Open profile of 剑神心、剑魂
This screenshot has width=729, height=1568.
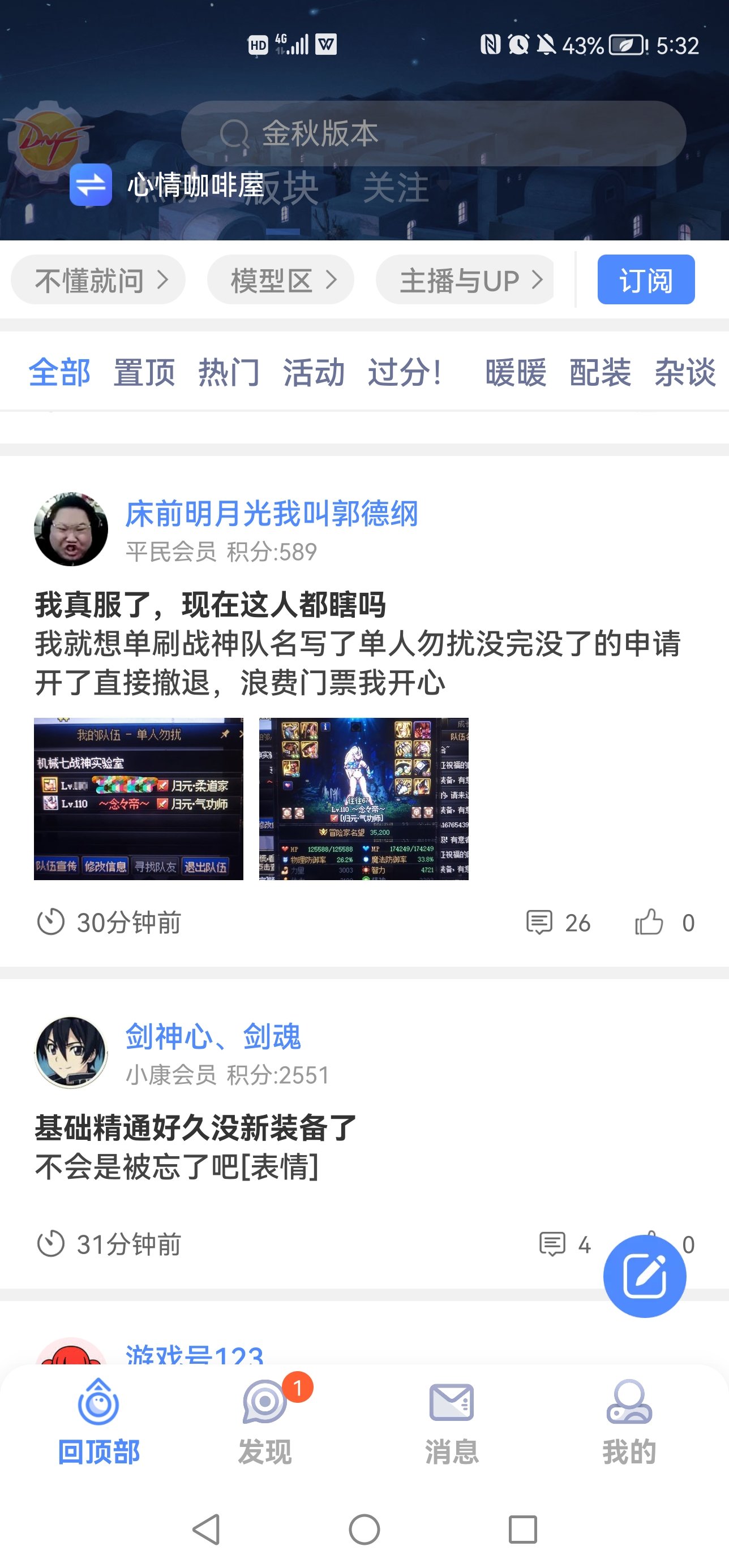[71, 1053]
